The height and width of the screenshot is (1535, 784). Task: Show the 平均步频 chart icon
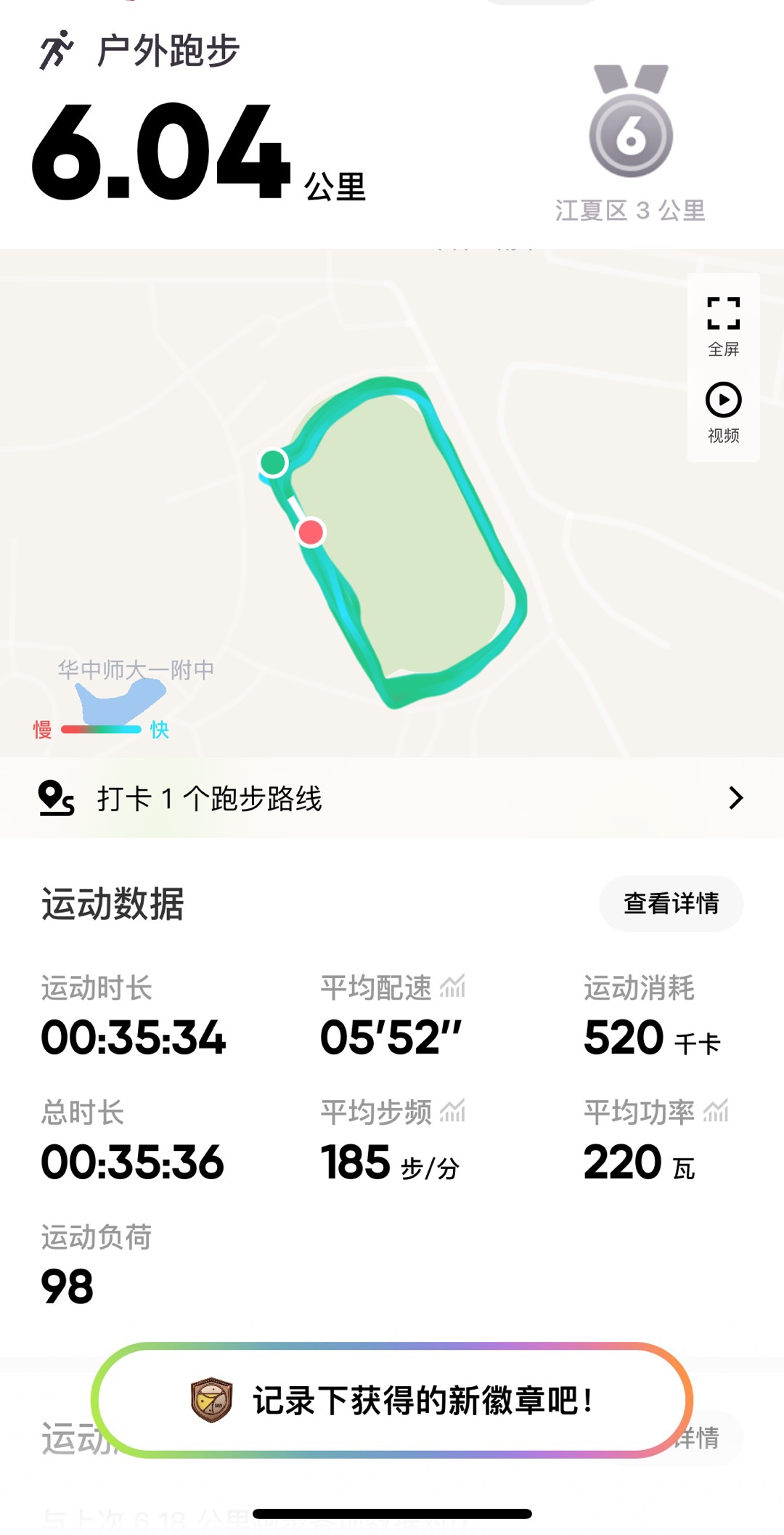pos(452,1111)
